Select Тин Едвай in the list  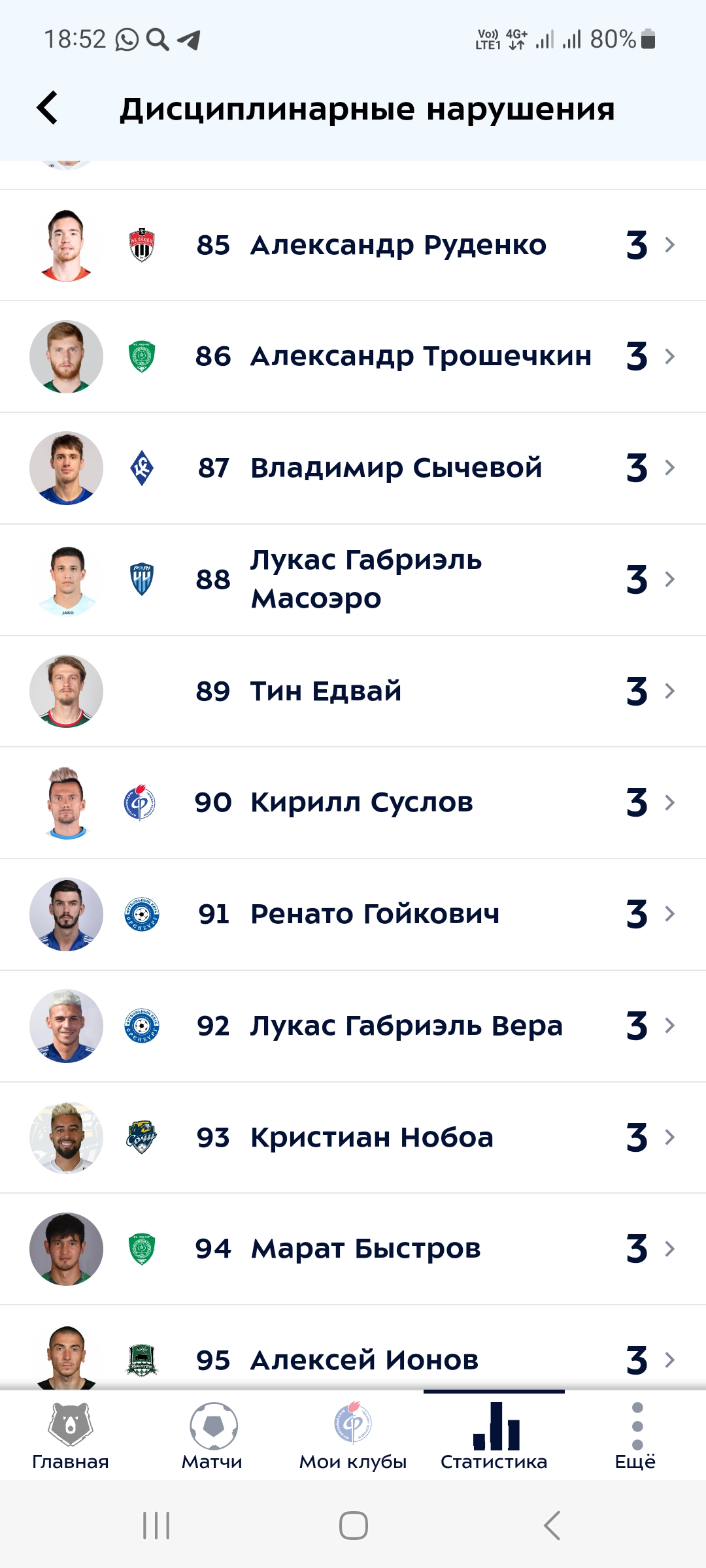click(x=326, y=691)
